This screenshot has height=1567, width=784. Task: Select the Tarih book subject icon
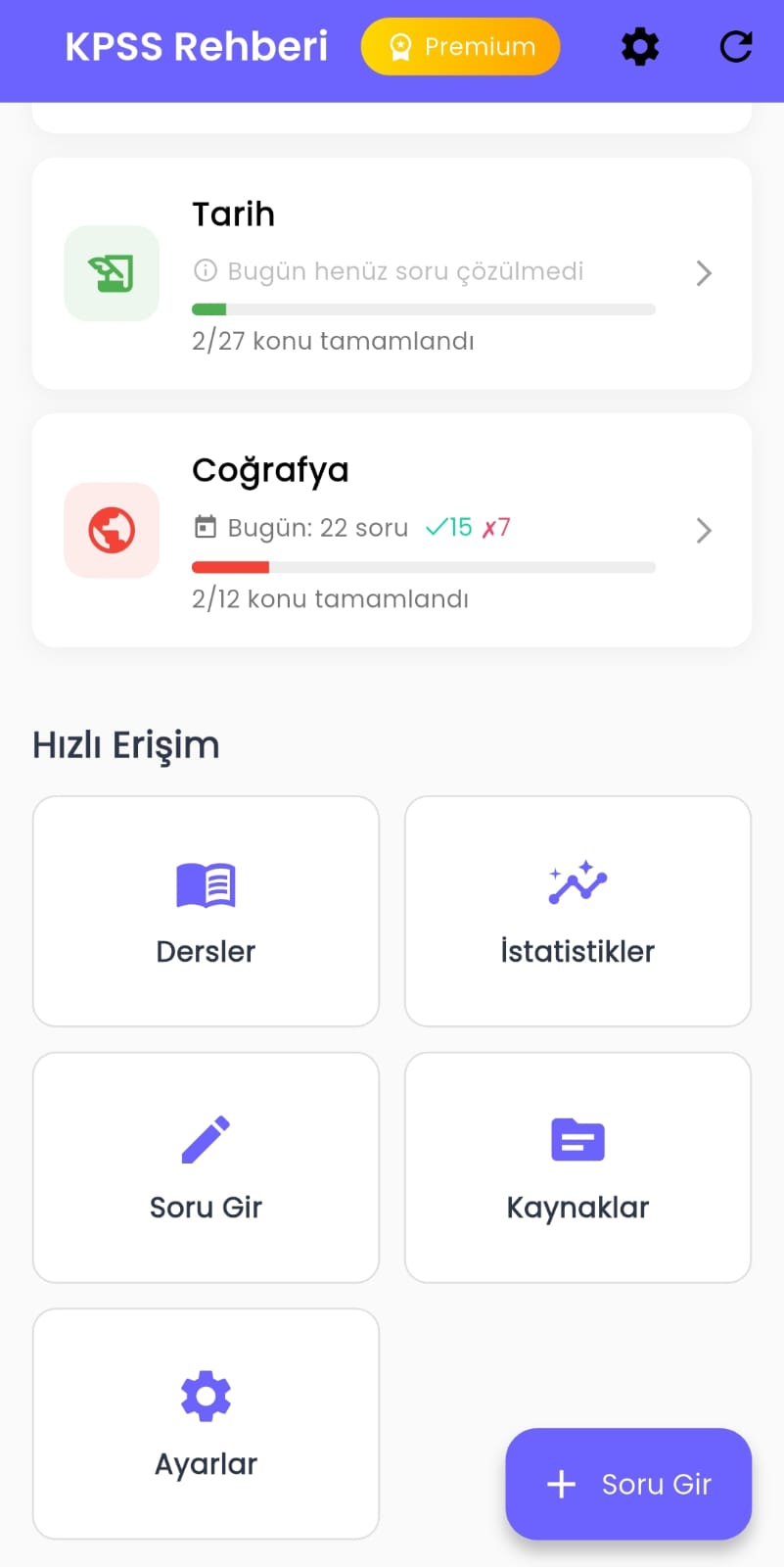click(112, 273)
